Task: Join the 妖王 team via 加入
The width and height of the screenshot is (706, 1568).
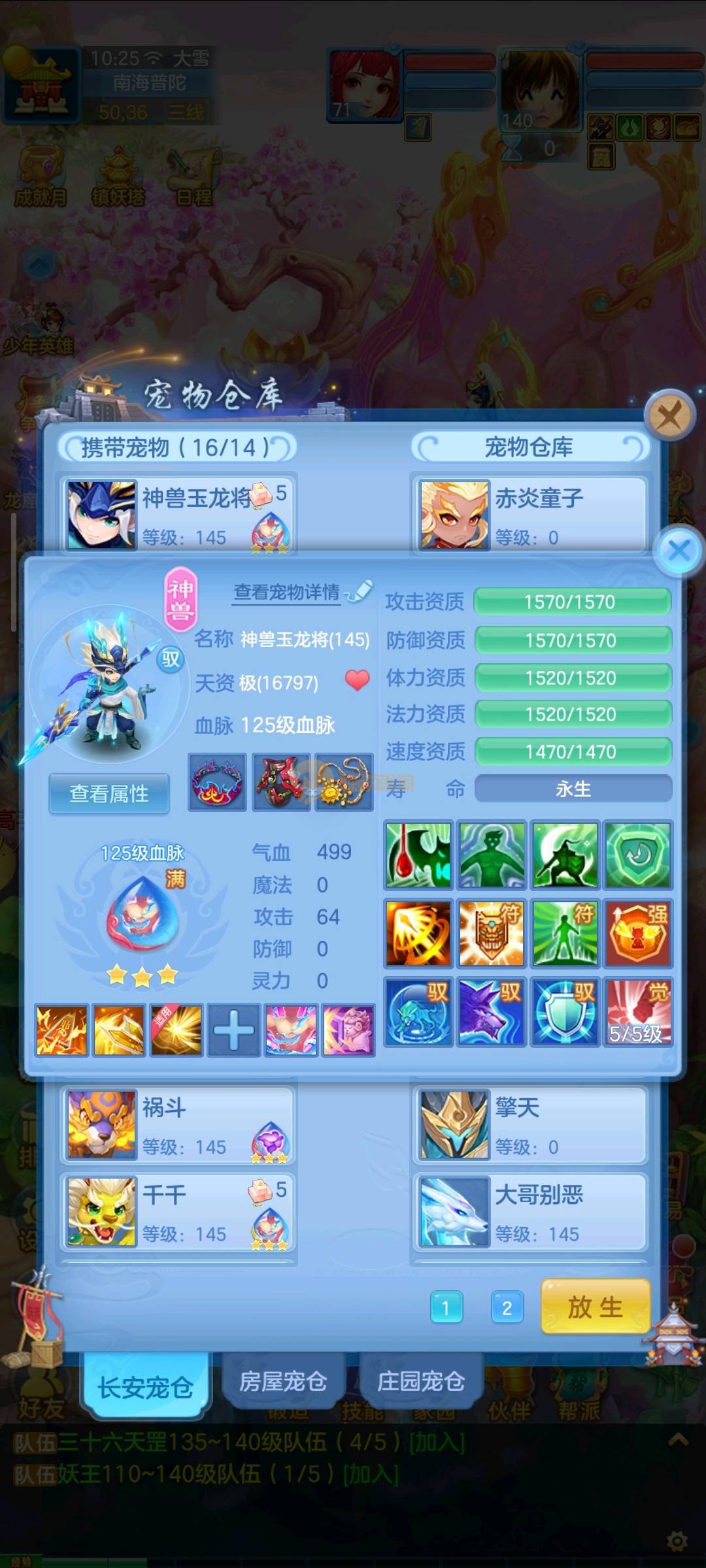Action: click(371, 1474)
